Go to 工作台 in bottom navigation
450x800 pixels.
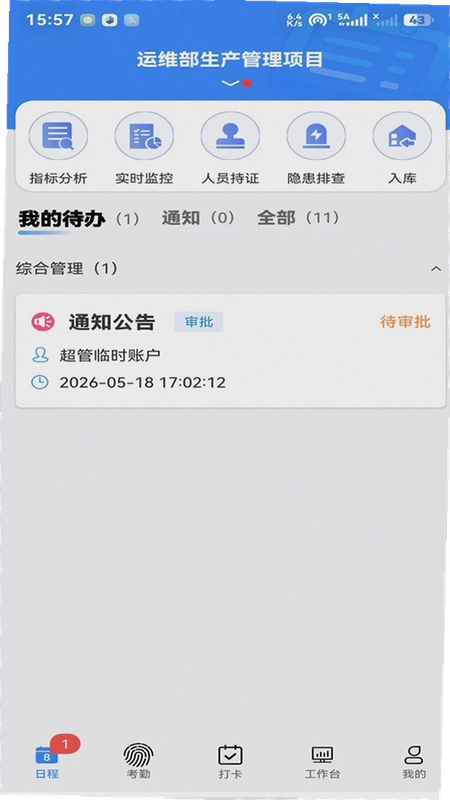click(322, 762)
